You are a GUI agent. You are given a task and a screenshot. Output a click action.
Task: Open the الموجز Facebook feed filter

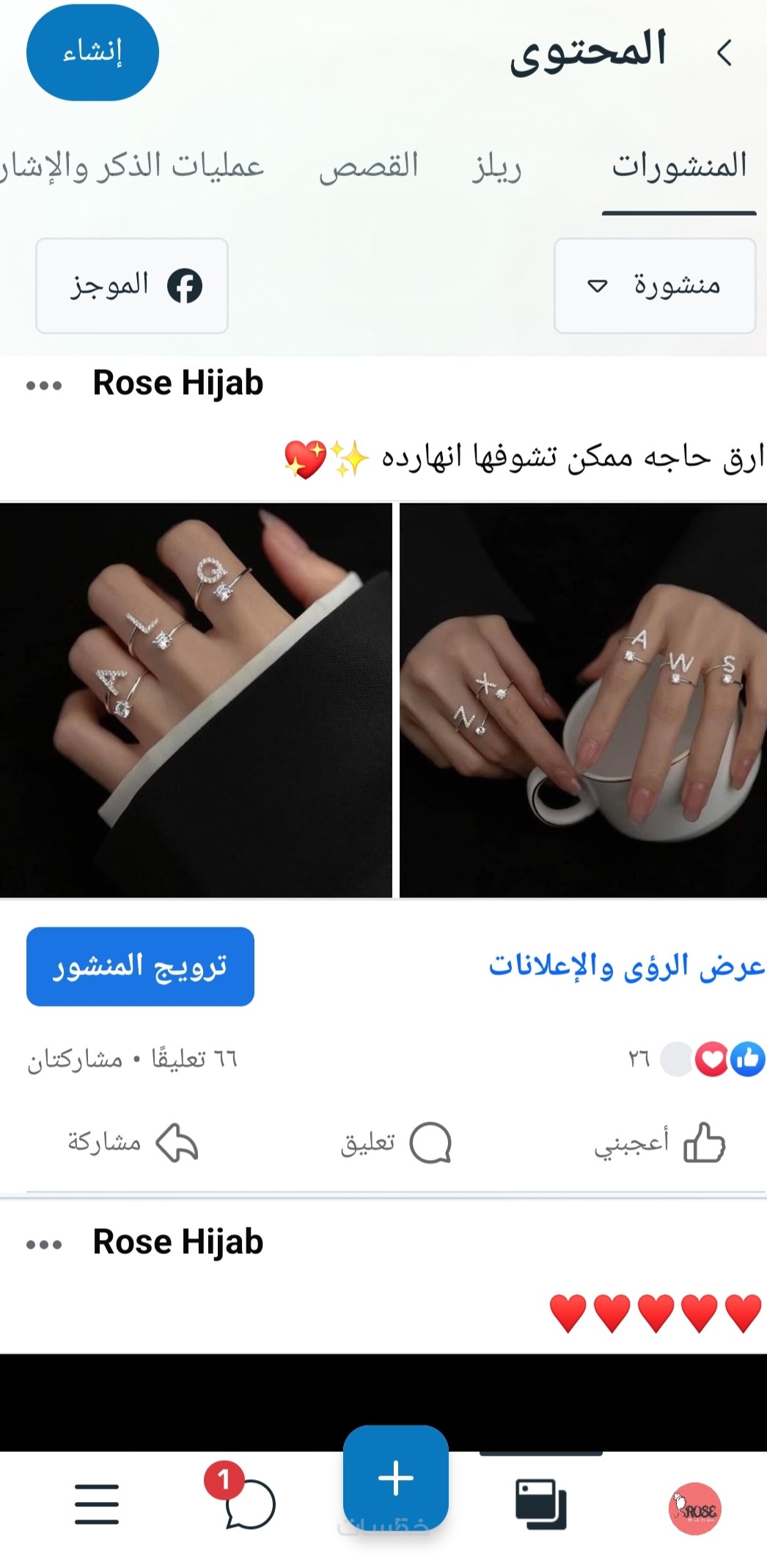click(132, 285)
